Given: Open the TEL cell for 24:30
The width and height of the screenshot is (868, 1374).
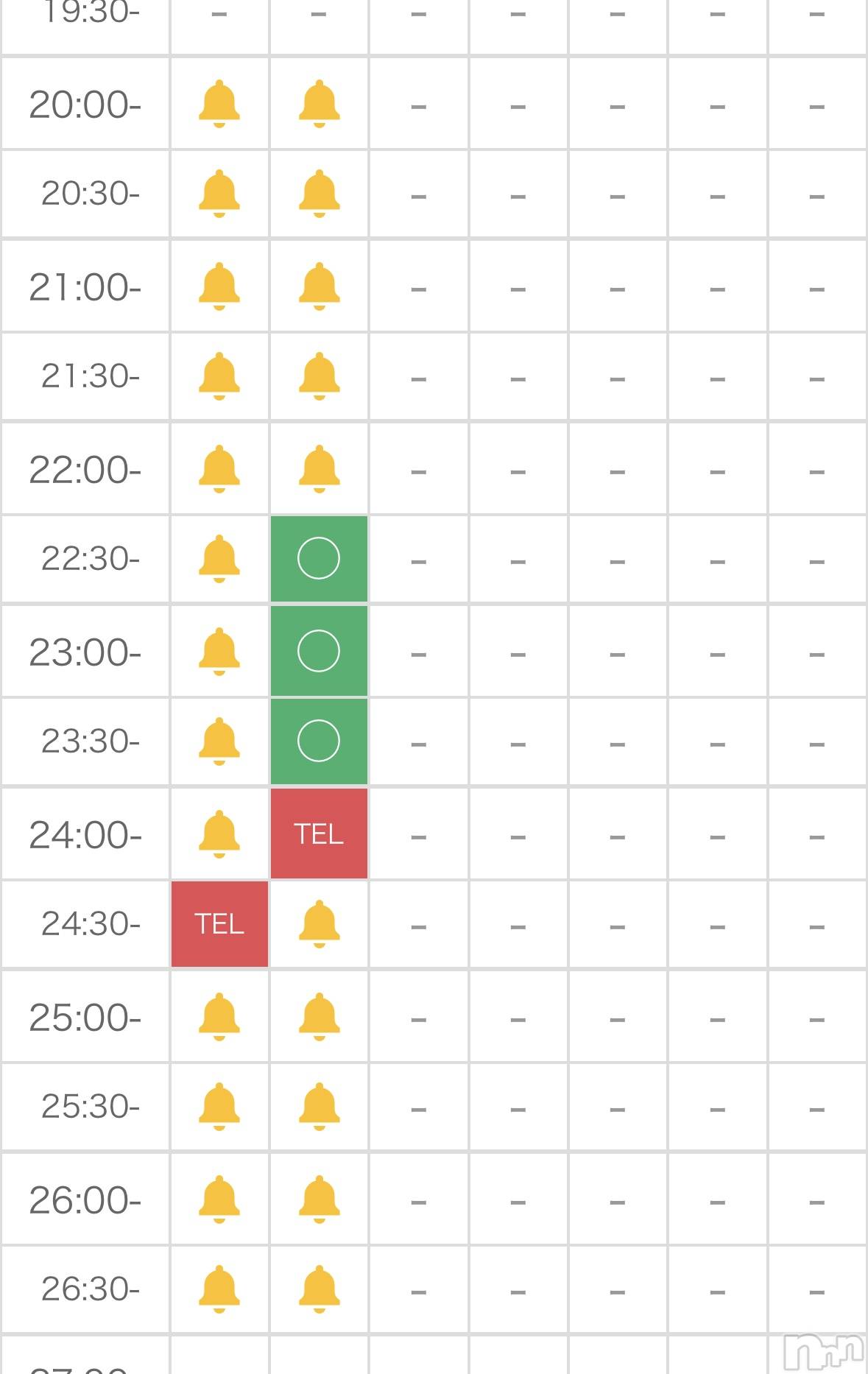Looking at the screenshot, I should coord(219,923).
